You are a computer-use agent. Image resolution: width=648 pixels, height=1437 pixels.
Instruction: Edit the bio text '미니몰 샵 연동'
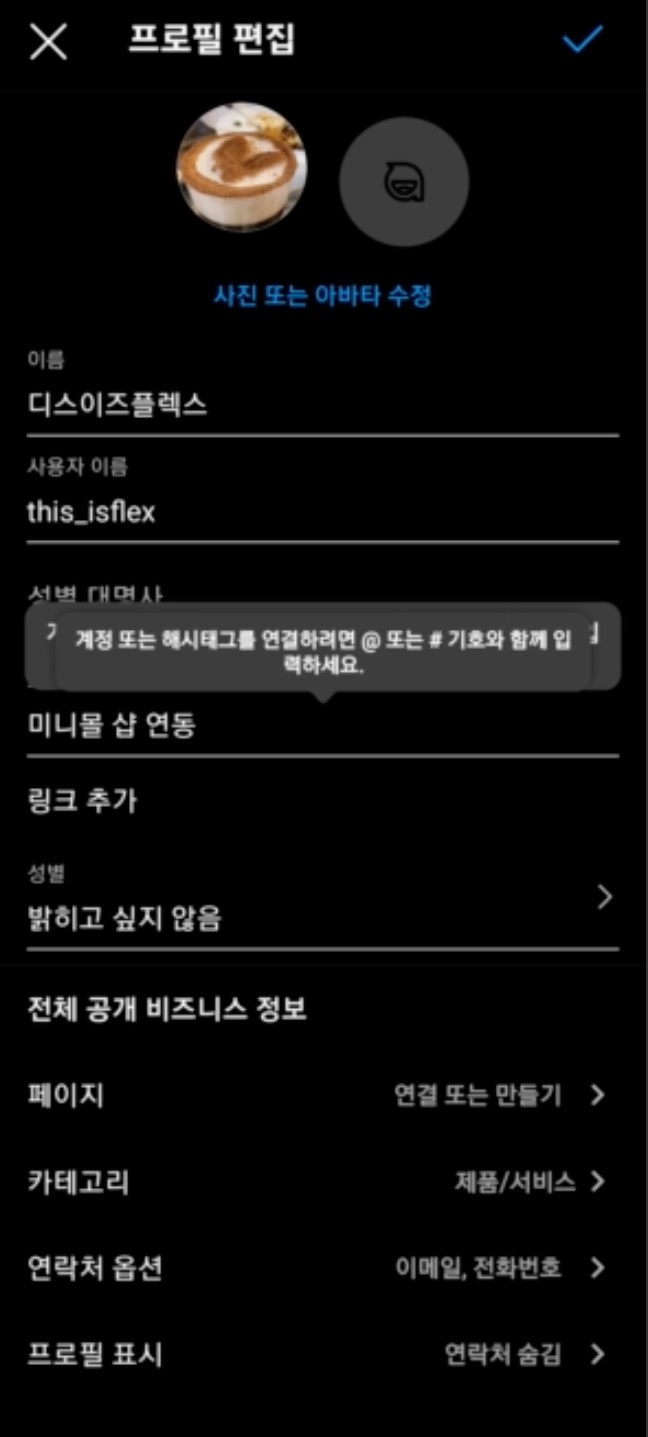(322, 726)
